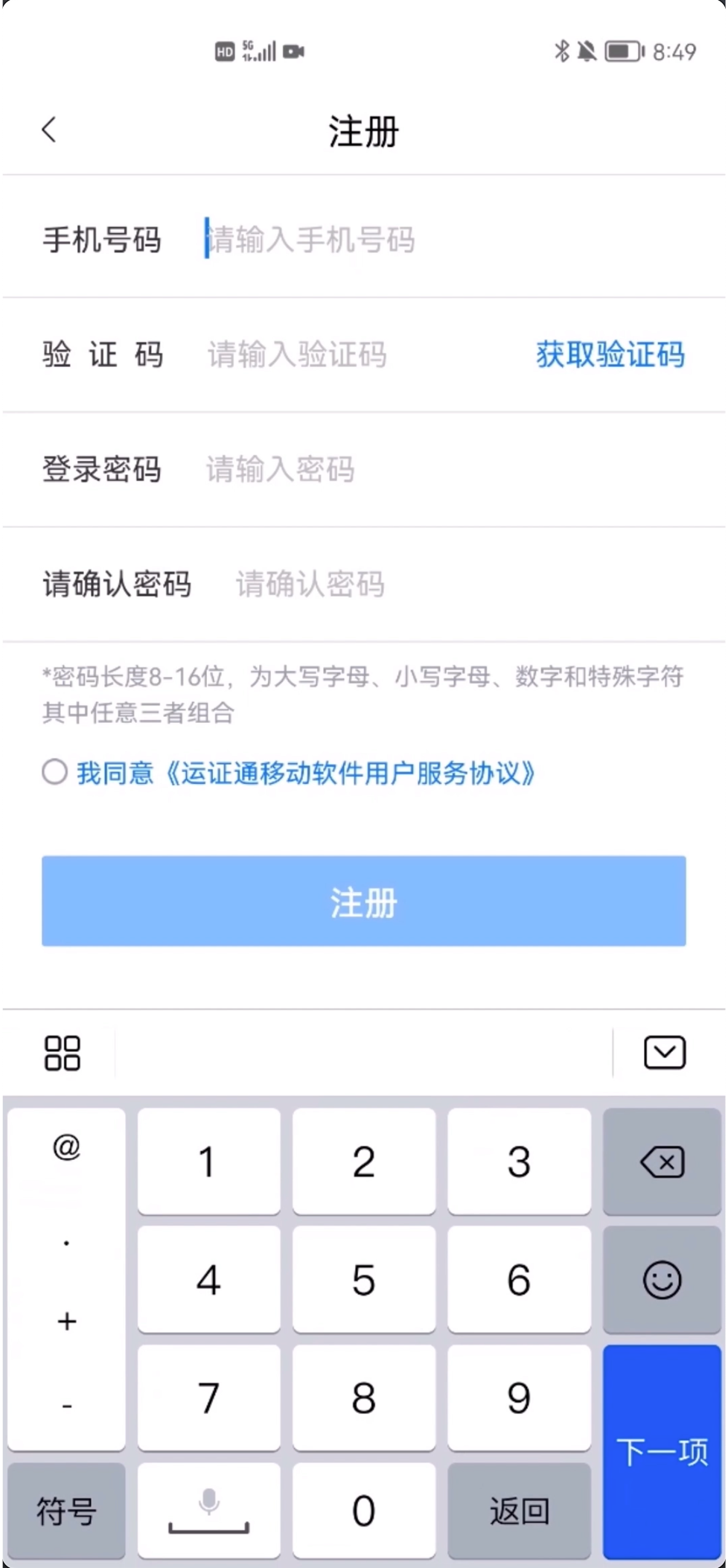This screenshot has width=728, height=1568.
Task: Select the login password field
Action: point(417,469)
